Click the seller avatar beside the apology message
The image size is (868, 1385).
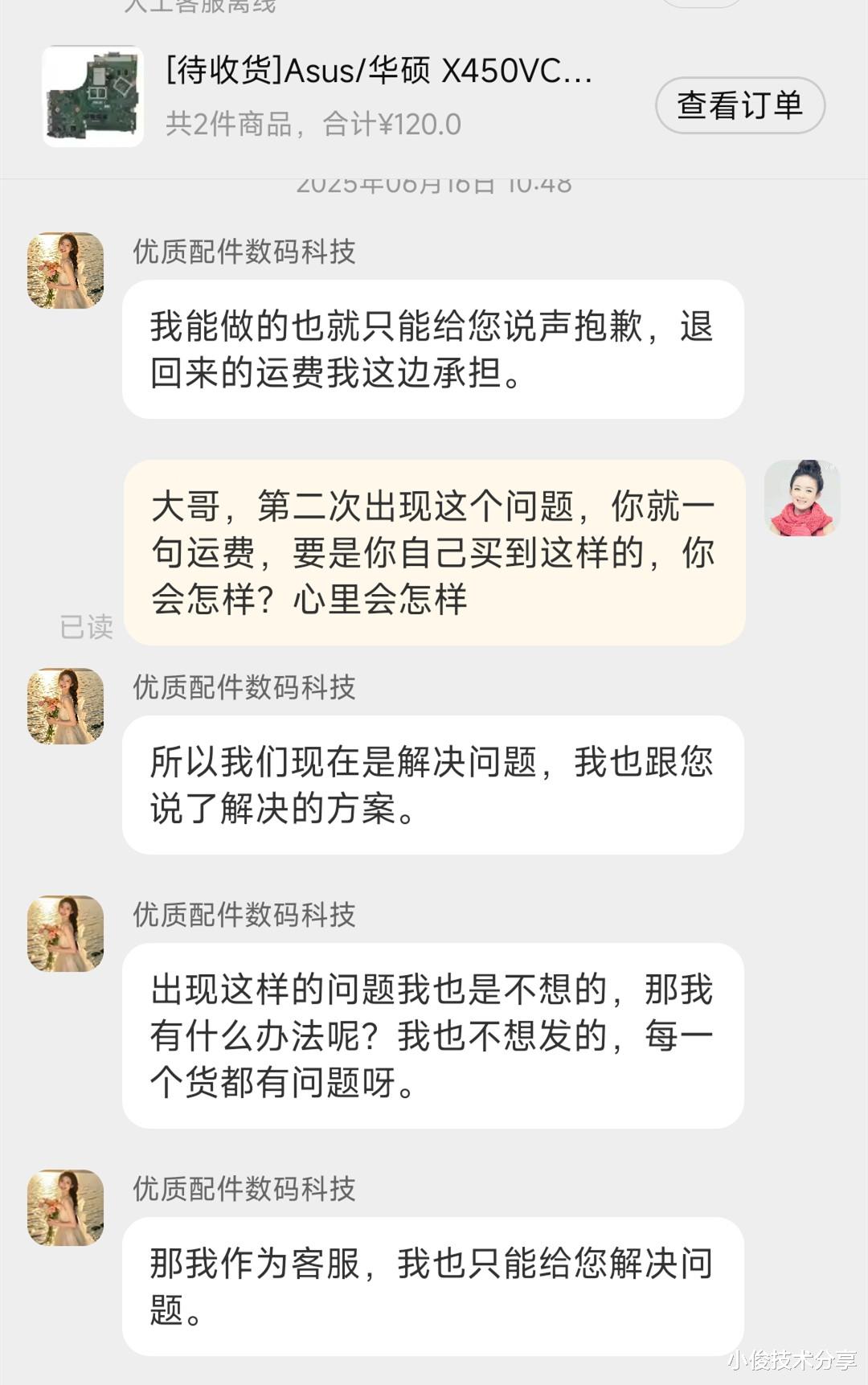tap(64, 268)
